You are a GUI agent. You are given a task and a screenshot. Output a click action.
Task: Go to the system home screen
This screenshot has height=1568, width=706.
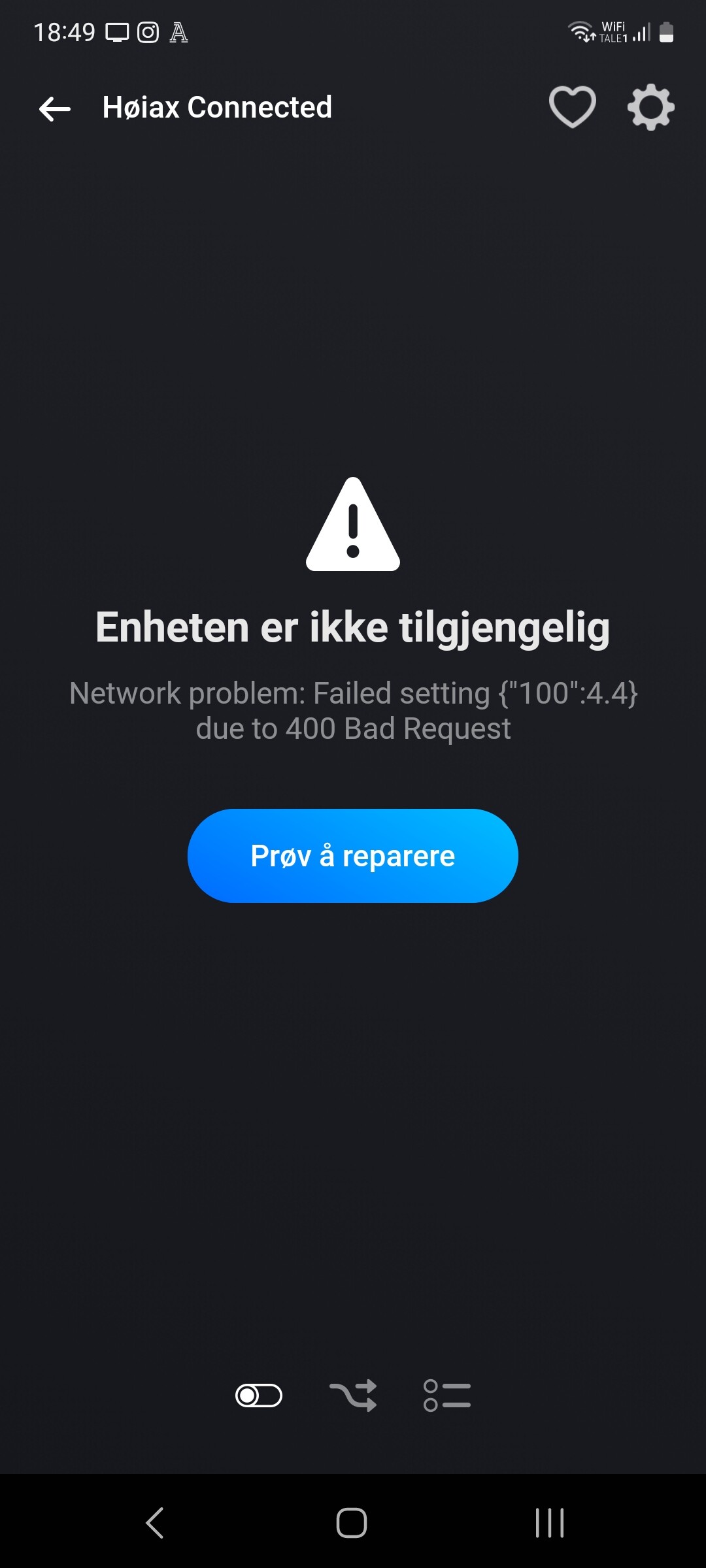click(x=352, y=1523)
